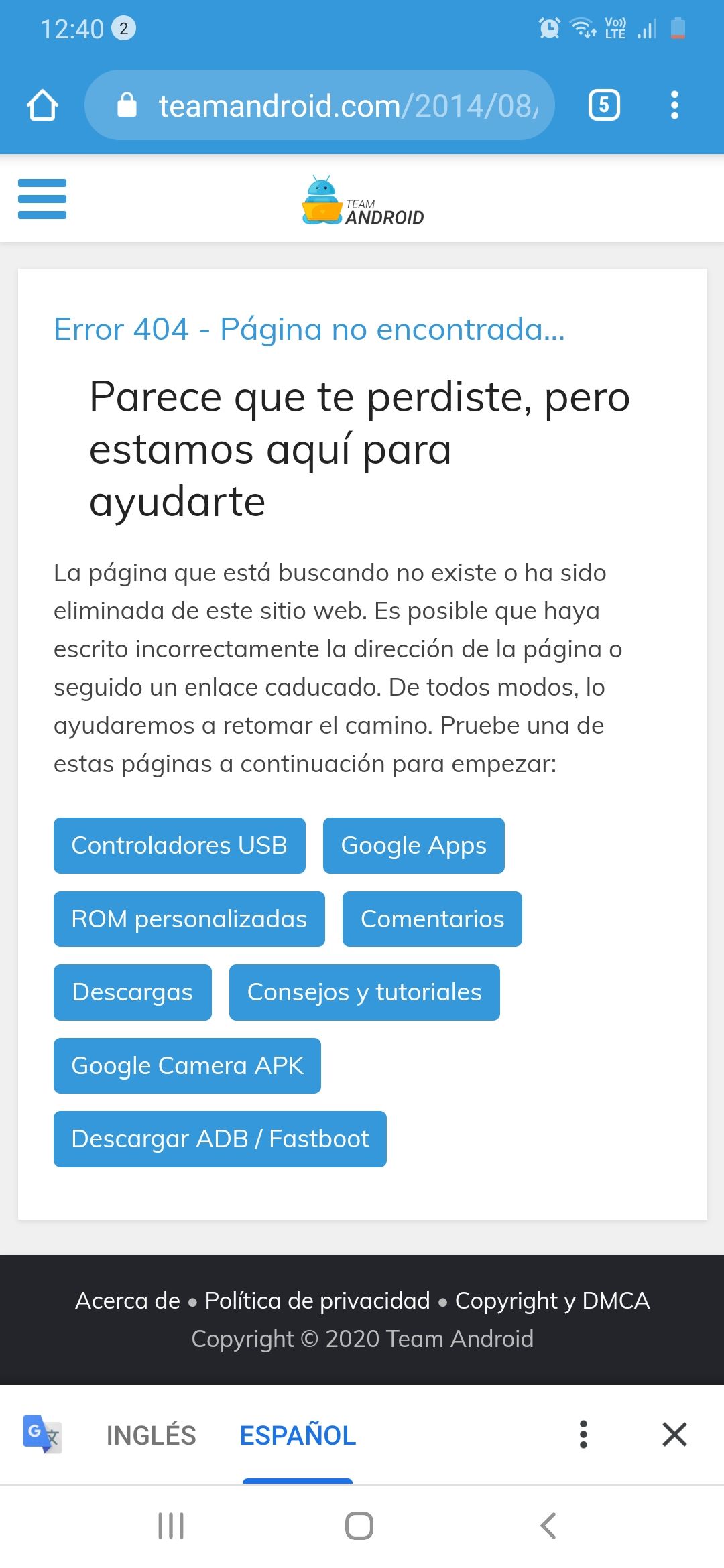This screenshot has width=724, height=1568.
Task: Open the browser overflow menu
Action: click(674, 105)
